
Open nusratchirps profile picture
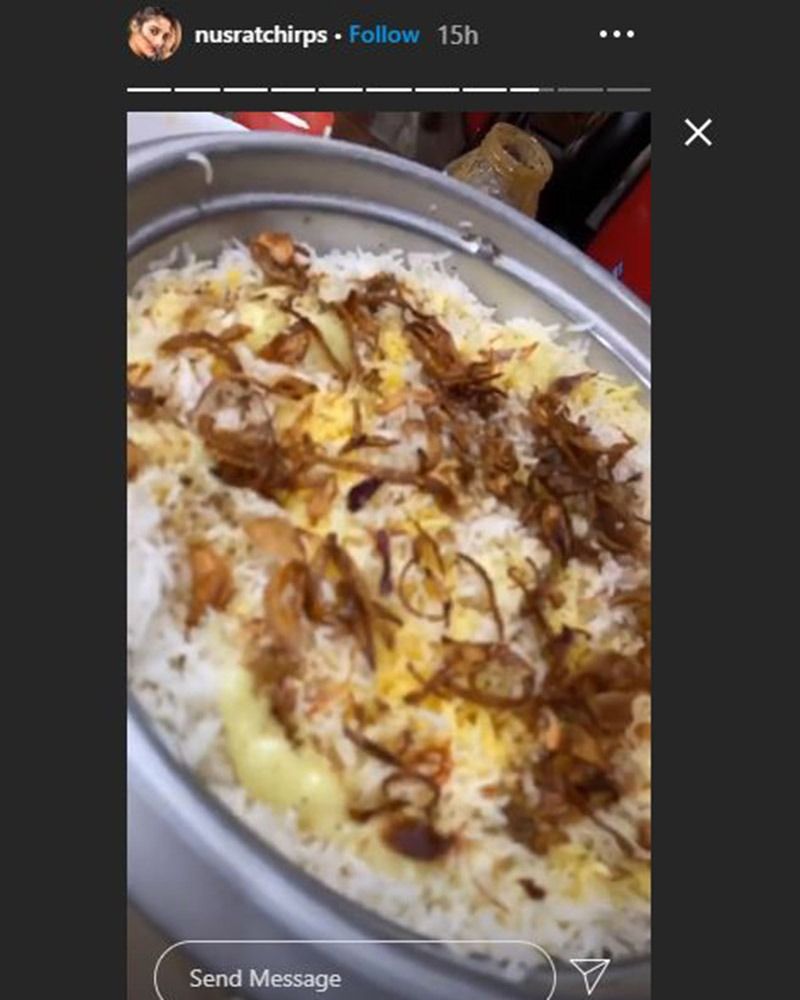(154, 35)
